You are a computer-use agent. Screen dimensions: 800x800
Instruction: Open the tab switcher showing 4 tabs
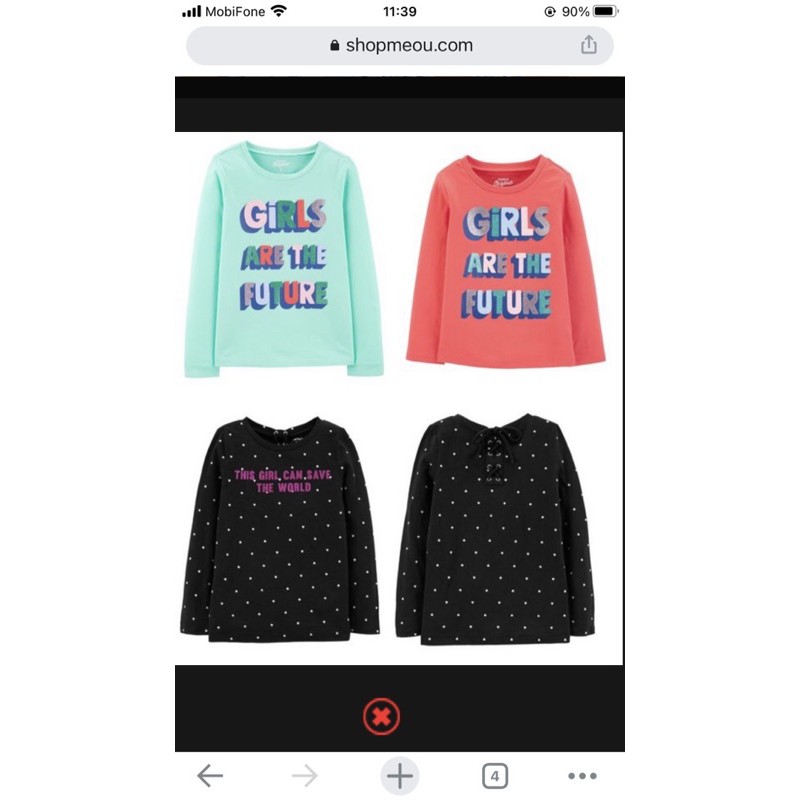click(493, 776)
